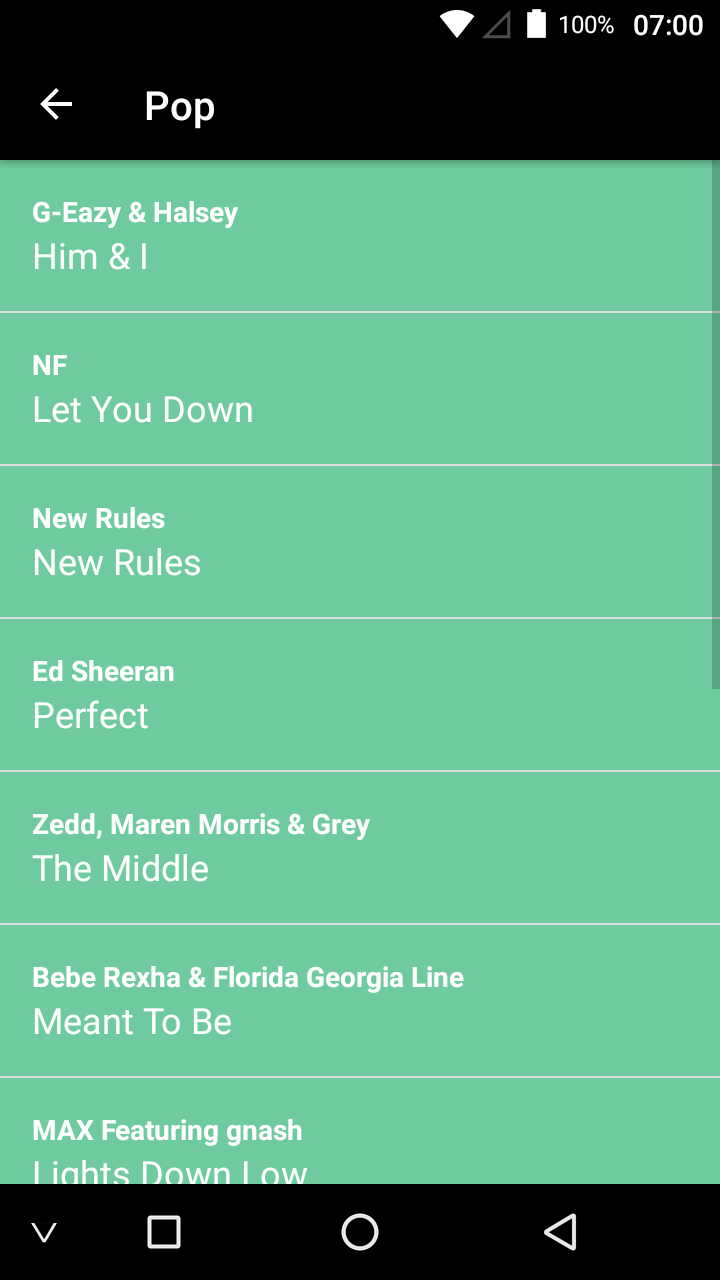The image size is (720, 1280).
Task: Select the Bebe Rexha song row
Action: (x=360, y=1000)
